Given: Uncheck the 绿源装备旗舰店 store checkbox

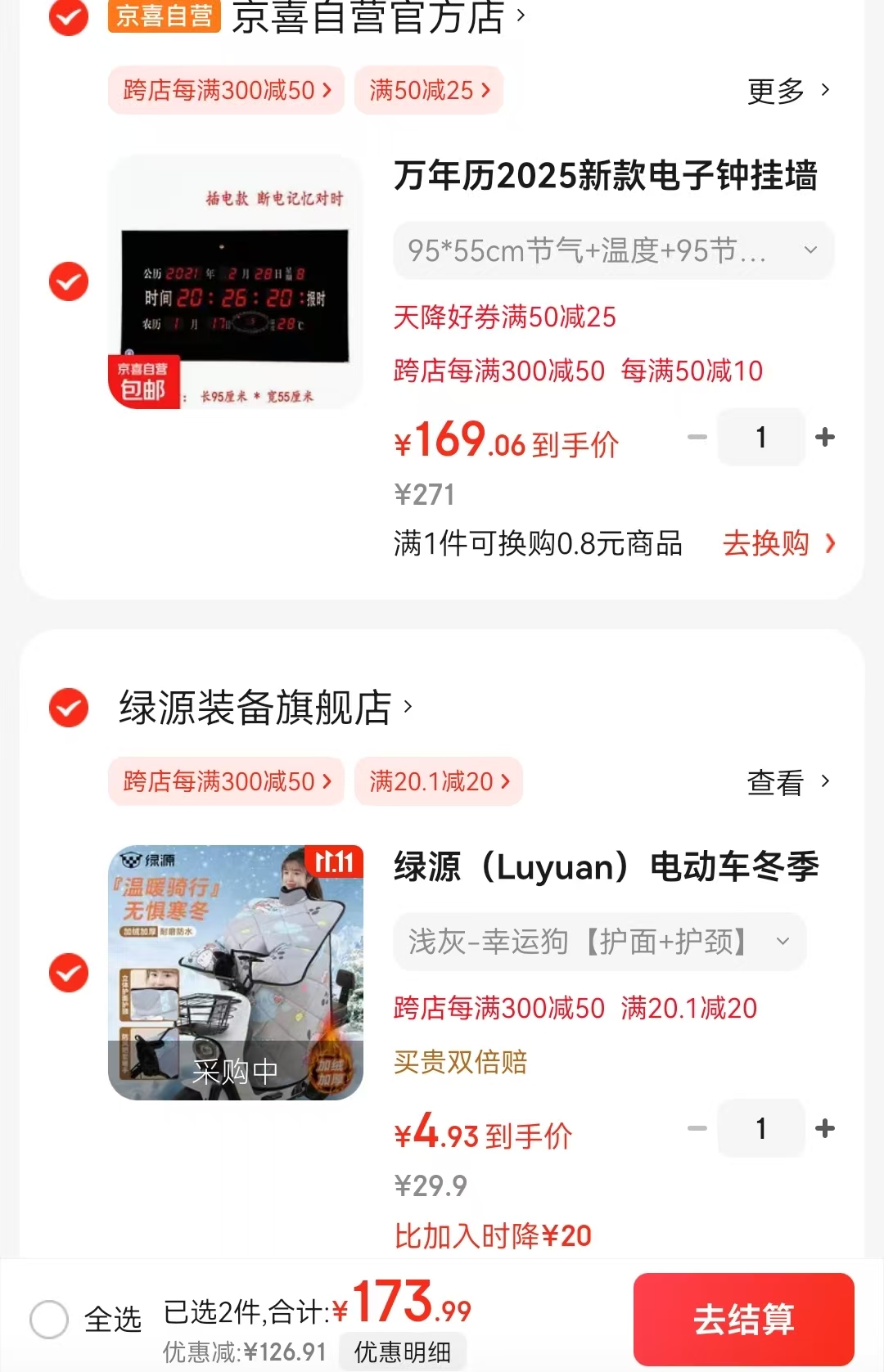Looking at the screenshot, I should 69,708.
